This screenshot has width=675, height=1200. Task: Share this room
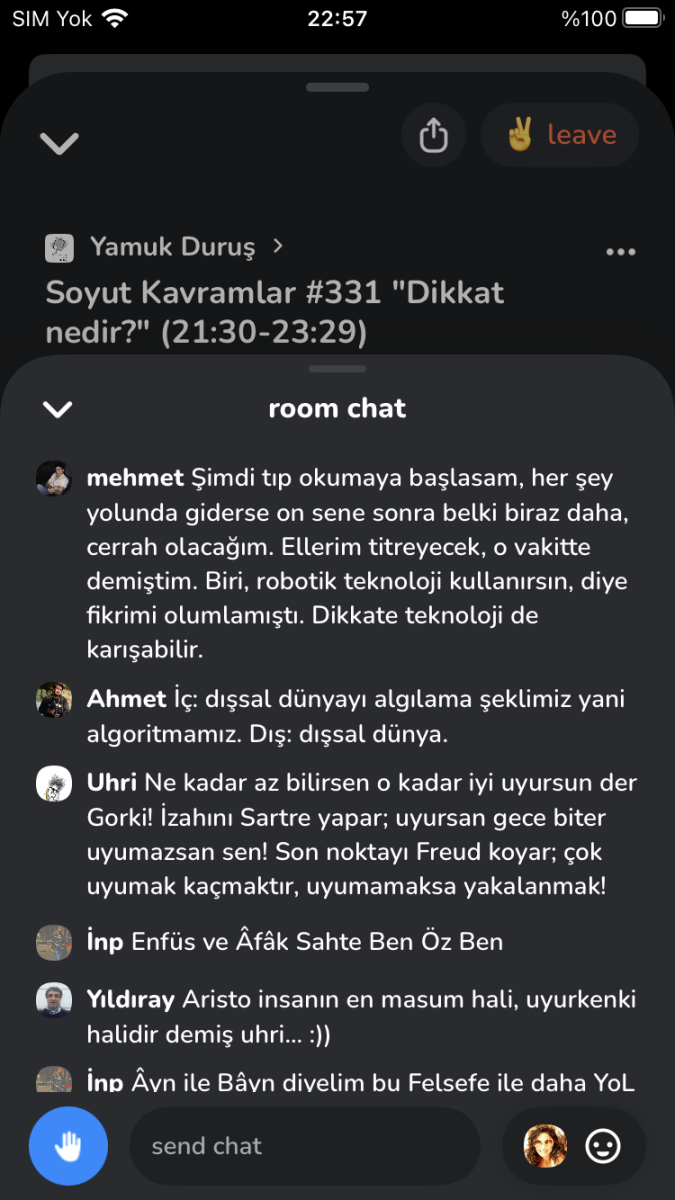pyautogui.click(x=433, y=135)
